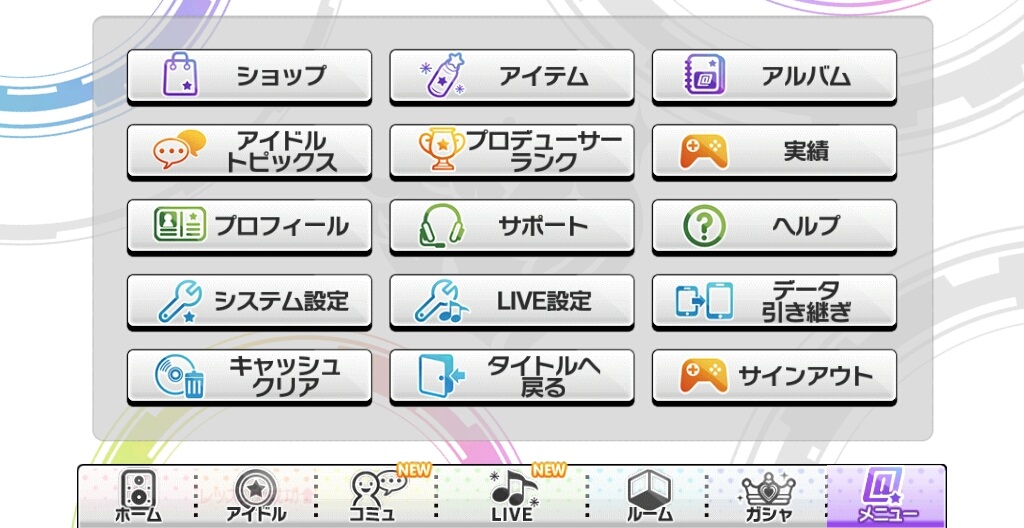Open the 実績 (Achievements) button
The width and height of the screenshot is (1024, 528).
pyautogui.click(x=774, y=150)
